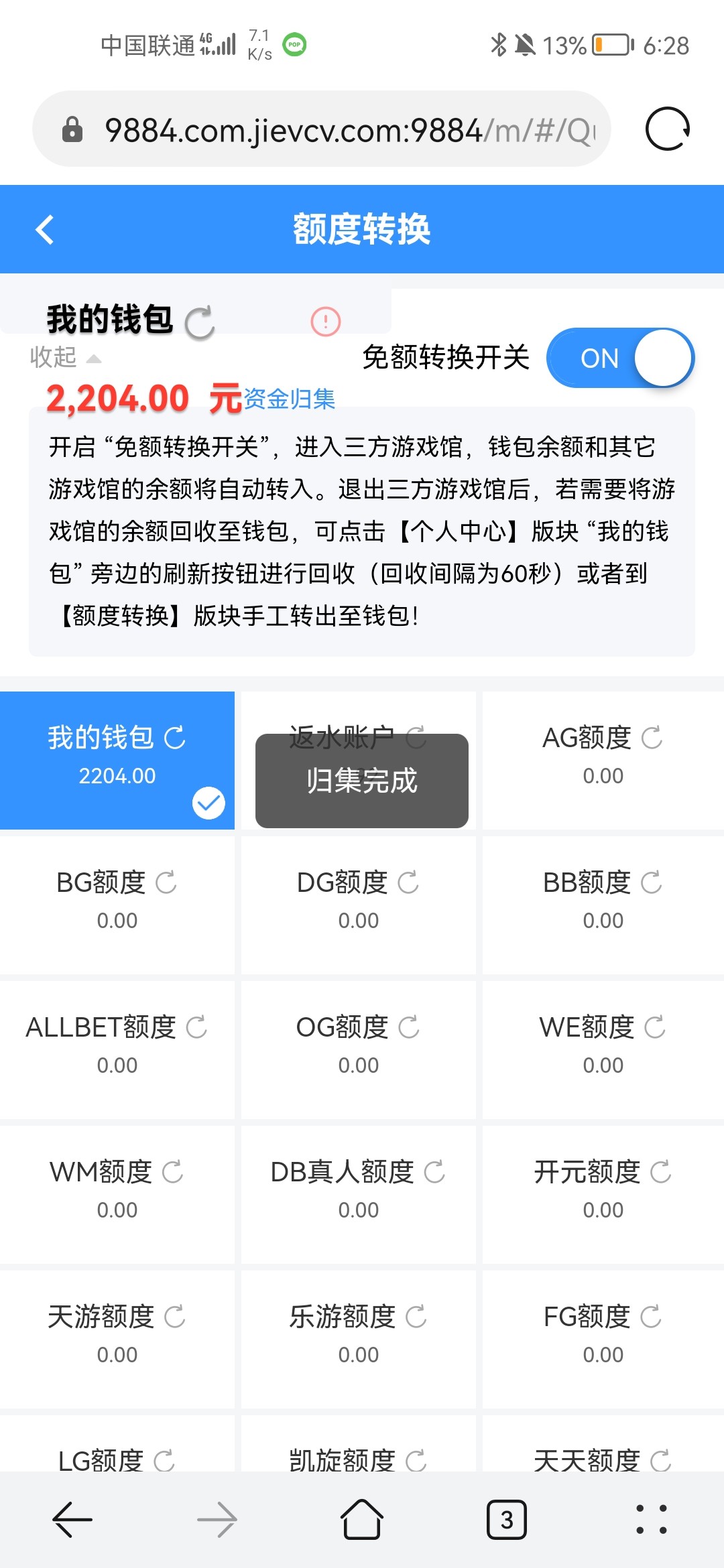Select the 我的钱包 2204.00 tile
The width and height of the screenshot is (724, 1568).
[117, 760]
